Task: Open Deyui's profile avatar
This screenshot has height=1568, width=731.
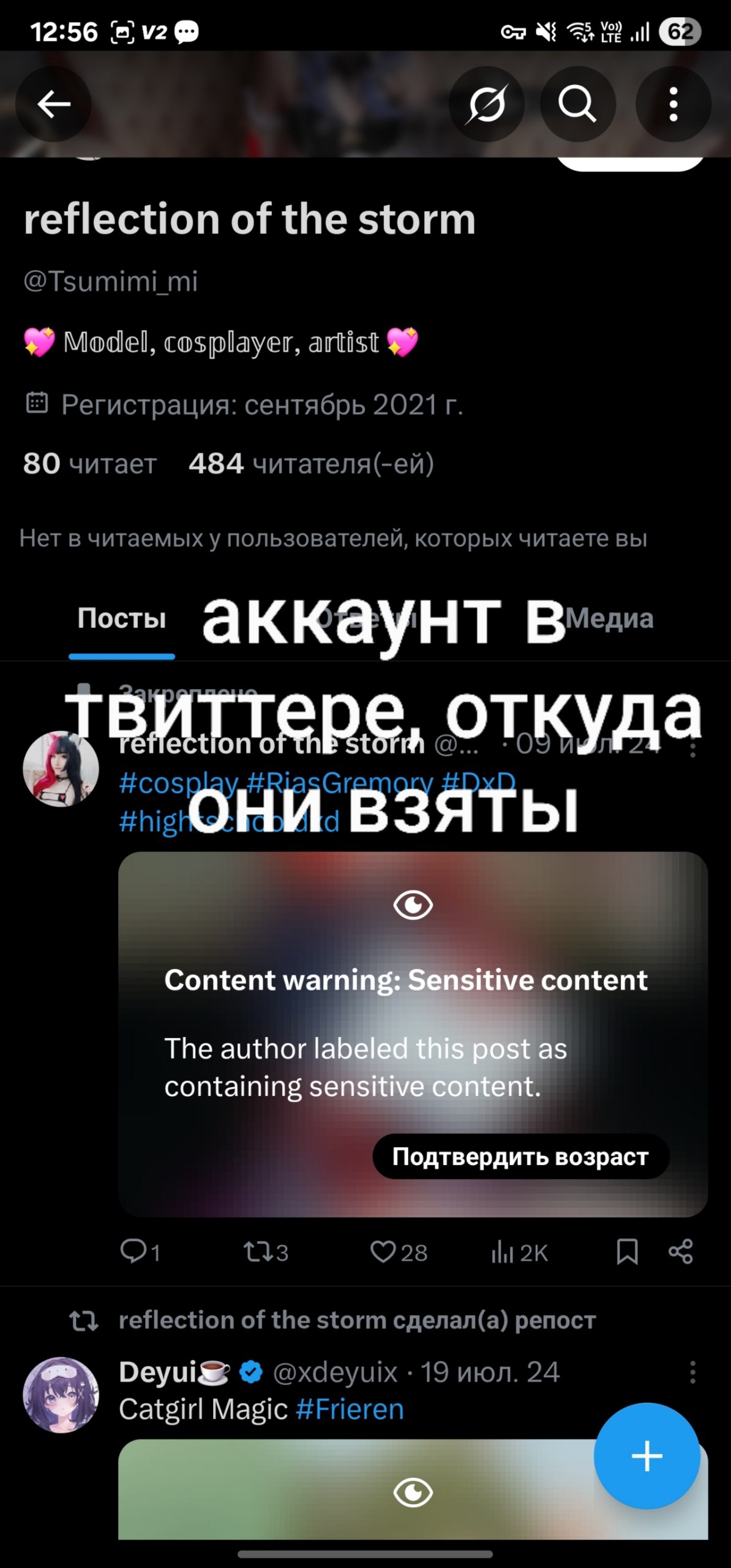Action: pos(61,1395)
